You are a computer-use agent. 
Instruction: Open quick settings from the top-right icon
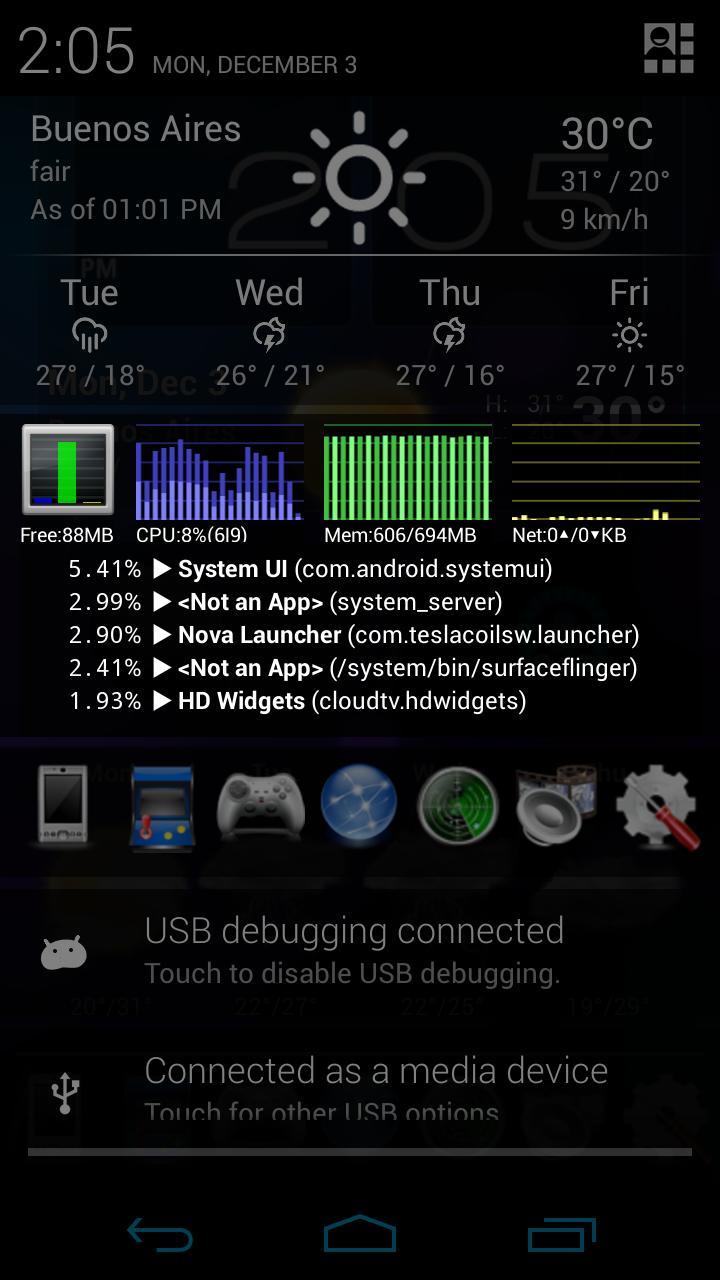click(x=668, y=49)
